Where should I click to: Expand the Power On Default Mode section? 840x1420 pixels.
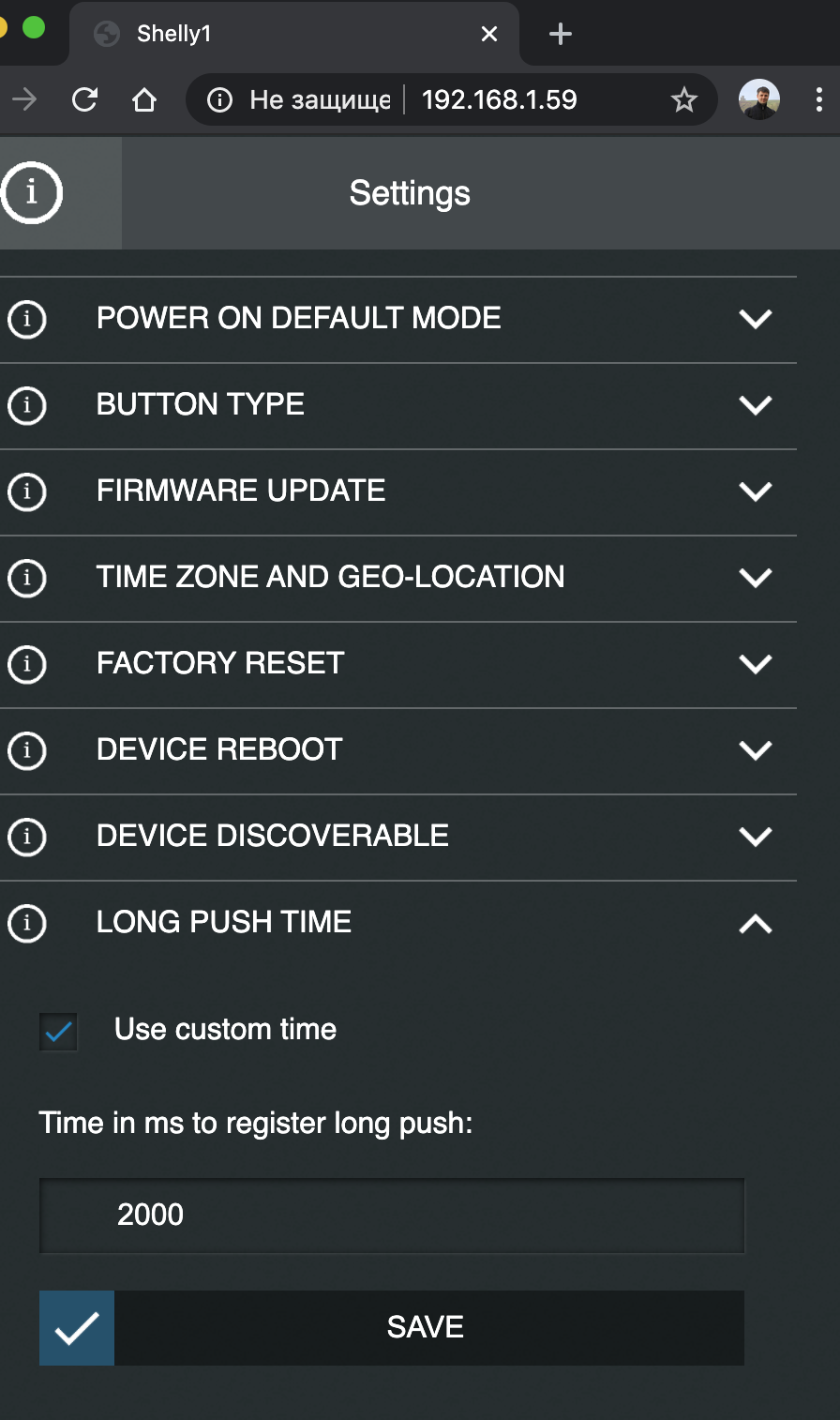[398, 319]
